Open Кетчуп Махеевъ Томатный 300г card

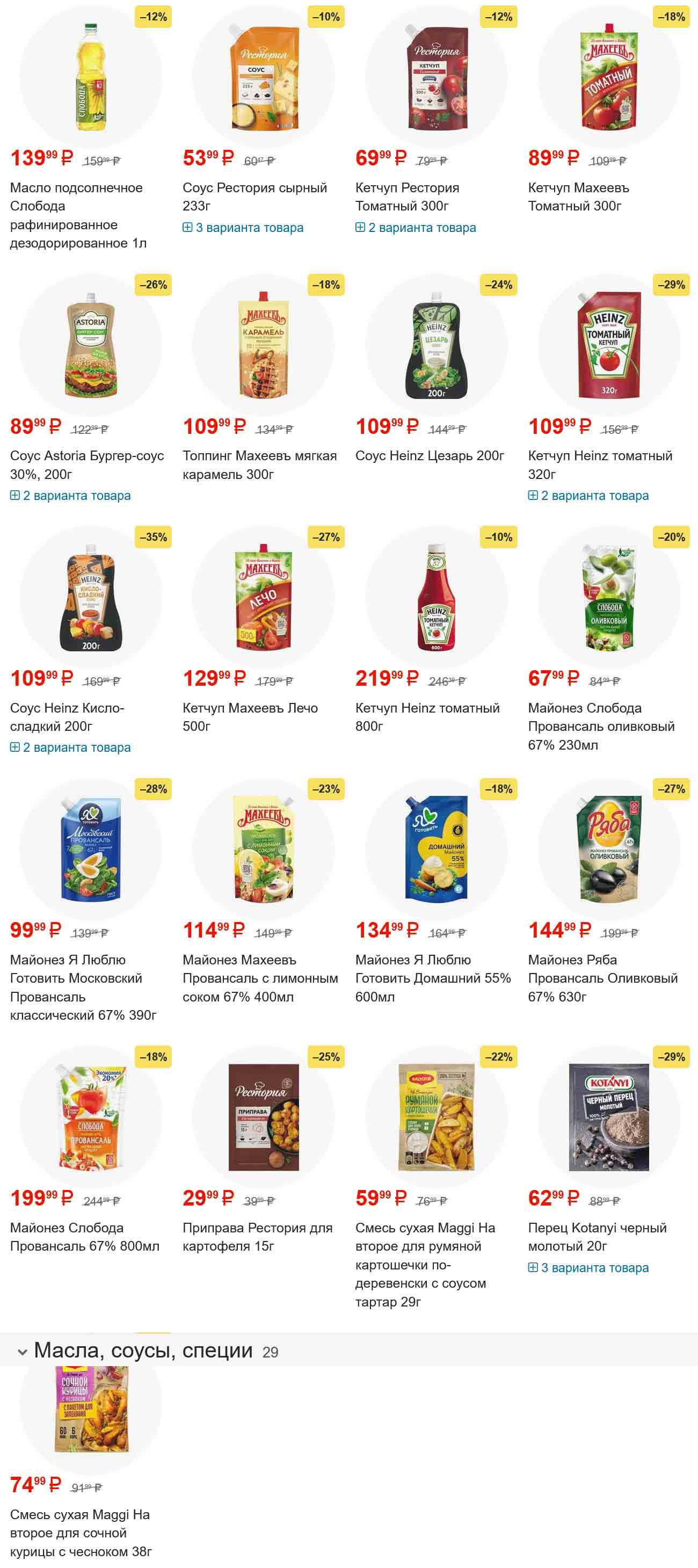pyautogui.click(x=578, y=197)
